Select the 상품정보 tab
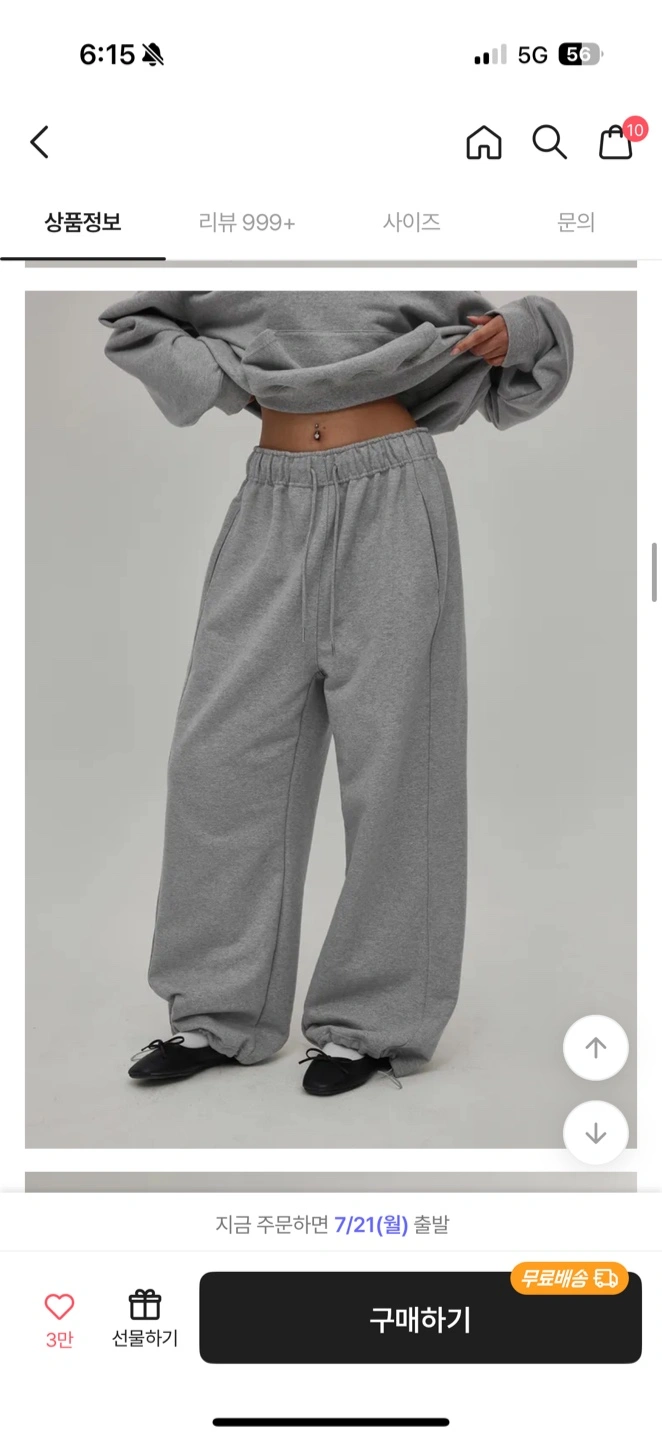Viewport: 662px width, 1440px height. (x=83, y=222)
